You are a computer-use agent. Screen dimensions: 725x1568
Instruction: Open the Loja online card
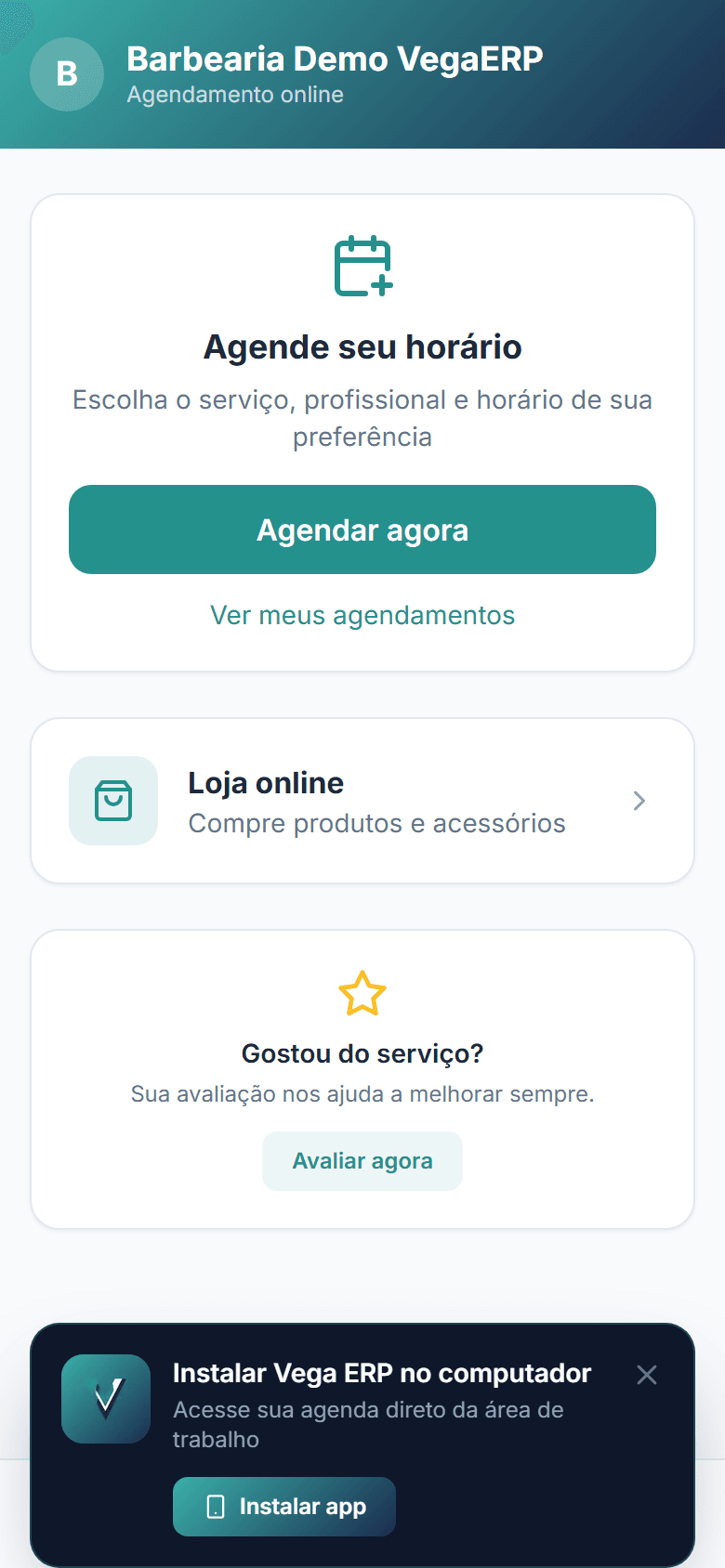[x=362, y=800]
